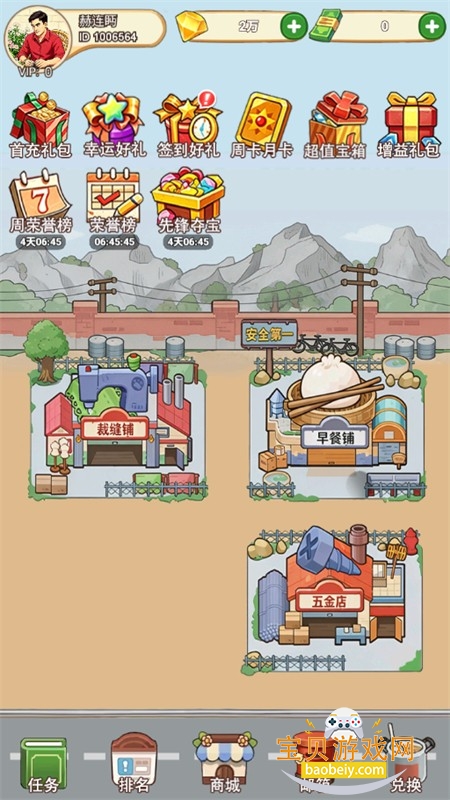
Task: Enter the 五金店 hardware store
Action: tap(332, 599)
